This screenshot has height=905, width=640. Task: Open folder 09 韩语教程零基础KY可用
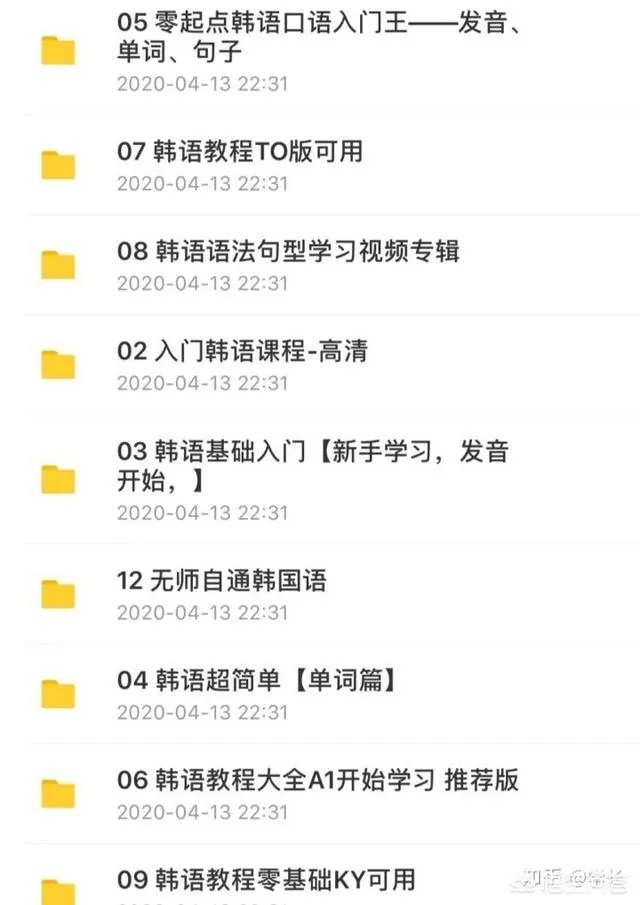[x=266, y=880]
